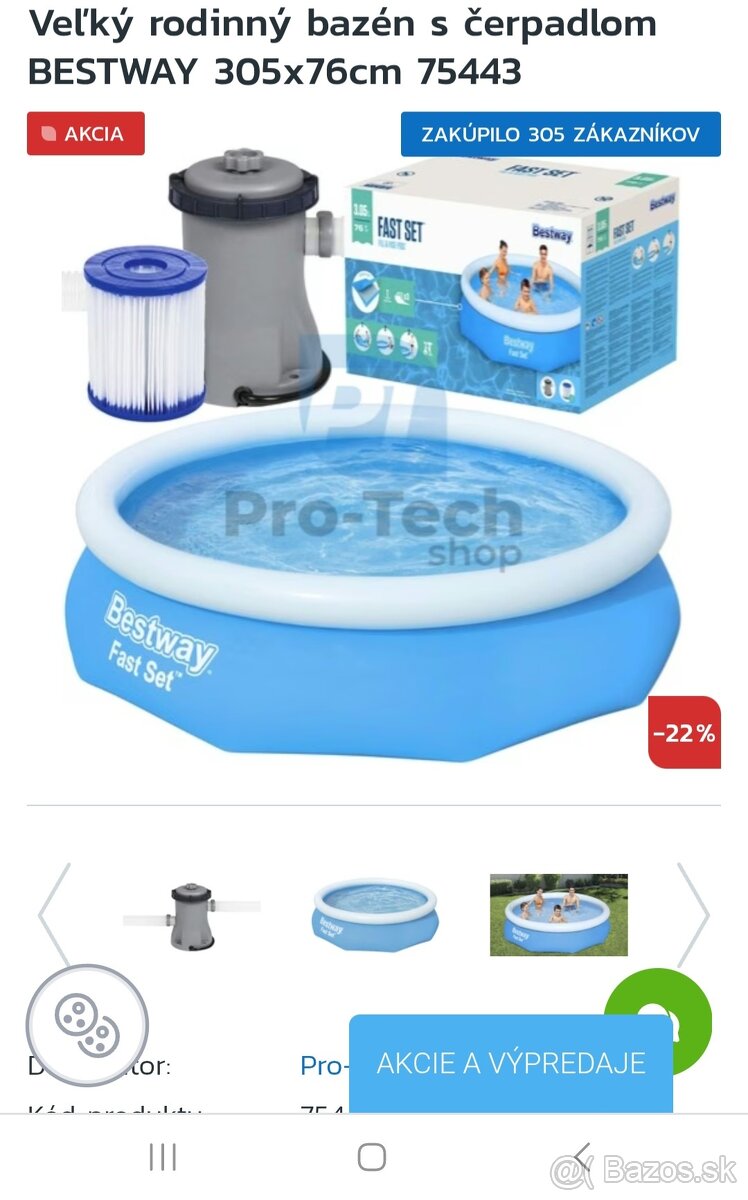Select the filter pump thumbnail
Screen dimensions: 748x1200
coord(191,915)
